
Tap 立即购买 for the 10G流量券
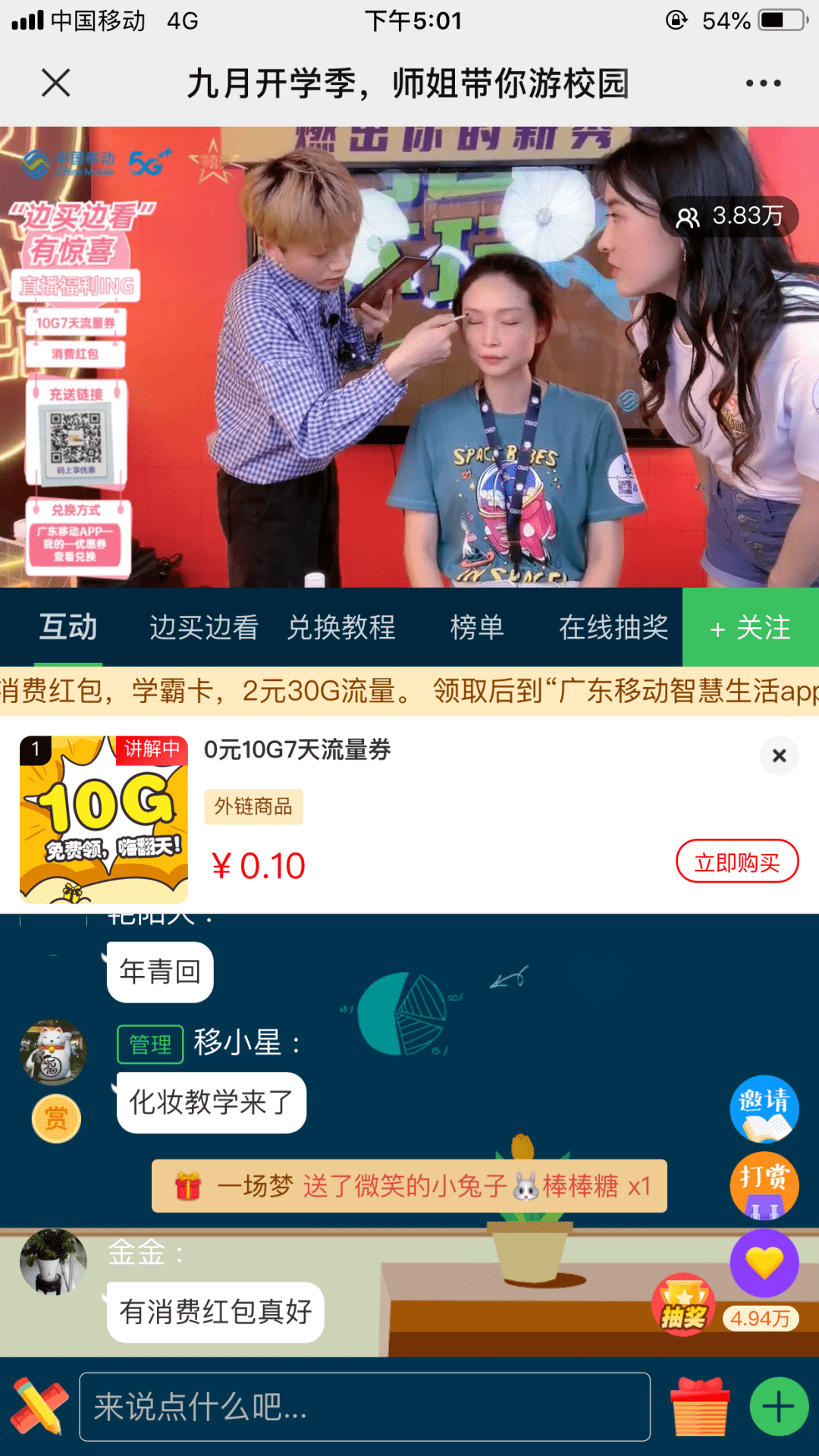tap(737, 861)
